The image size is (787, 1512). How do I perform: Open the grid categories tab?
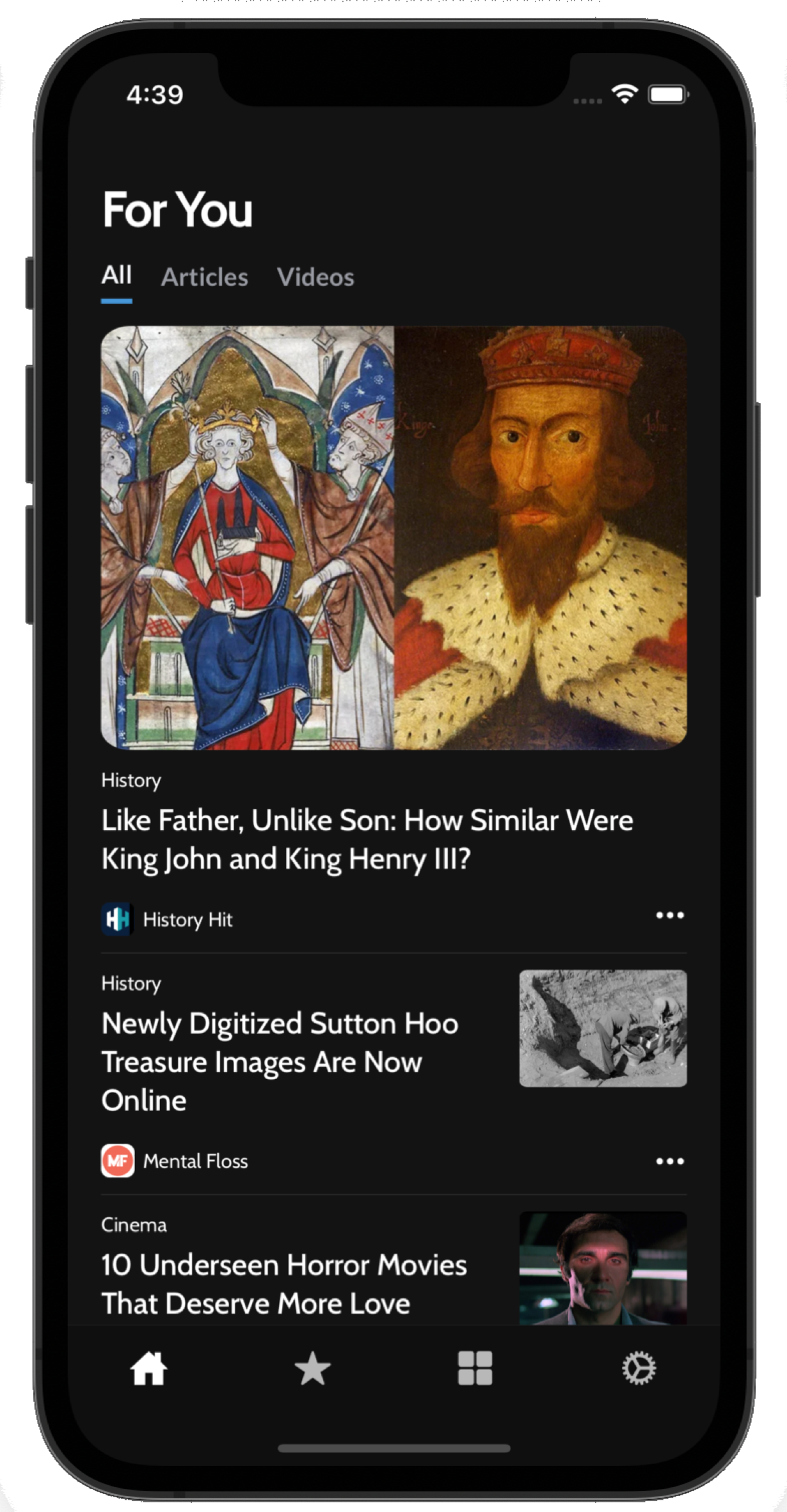tap(475, 1368)
